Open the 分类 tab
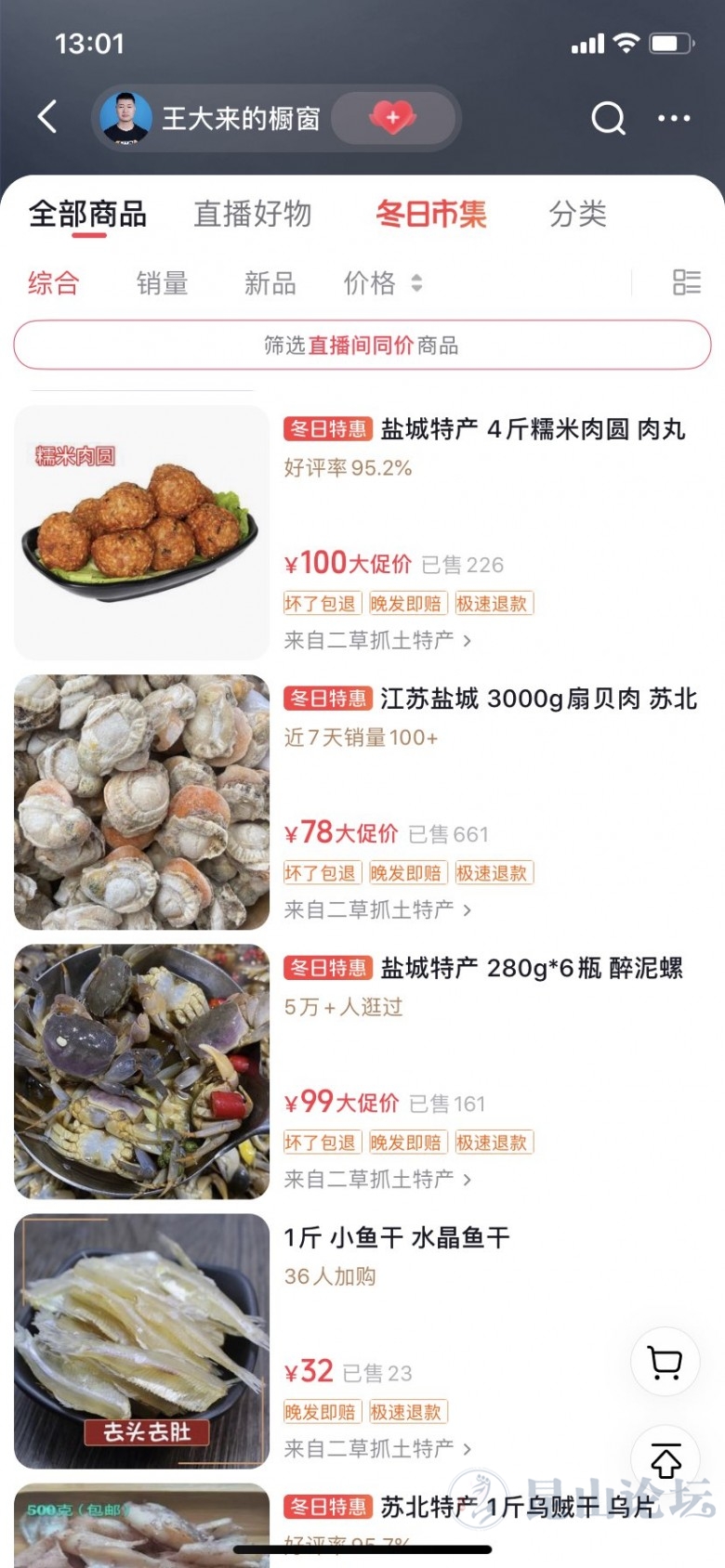Viewport: 725px width, 1568px height. coord(577,215)
